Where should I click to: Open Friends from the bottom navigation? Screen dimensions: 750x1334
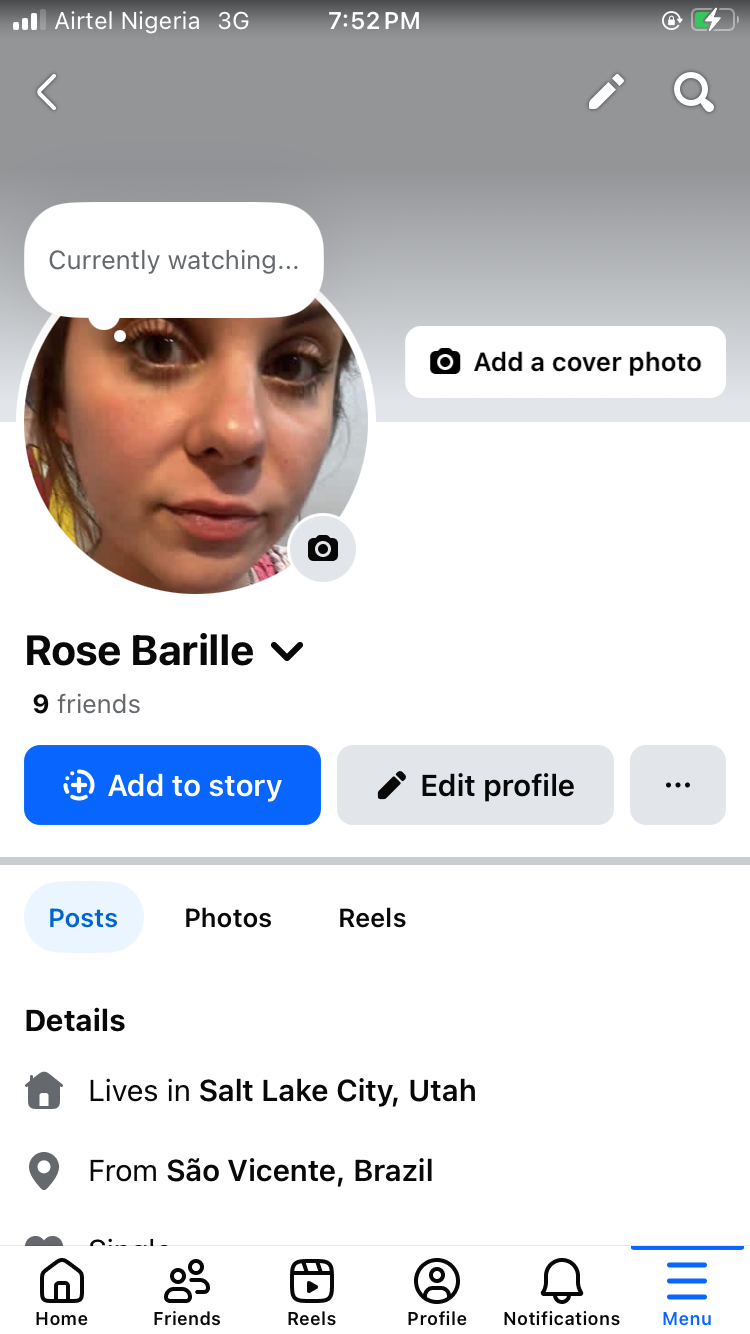(x=186, y=1290)
